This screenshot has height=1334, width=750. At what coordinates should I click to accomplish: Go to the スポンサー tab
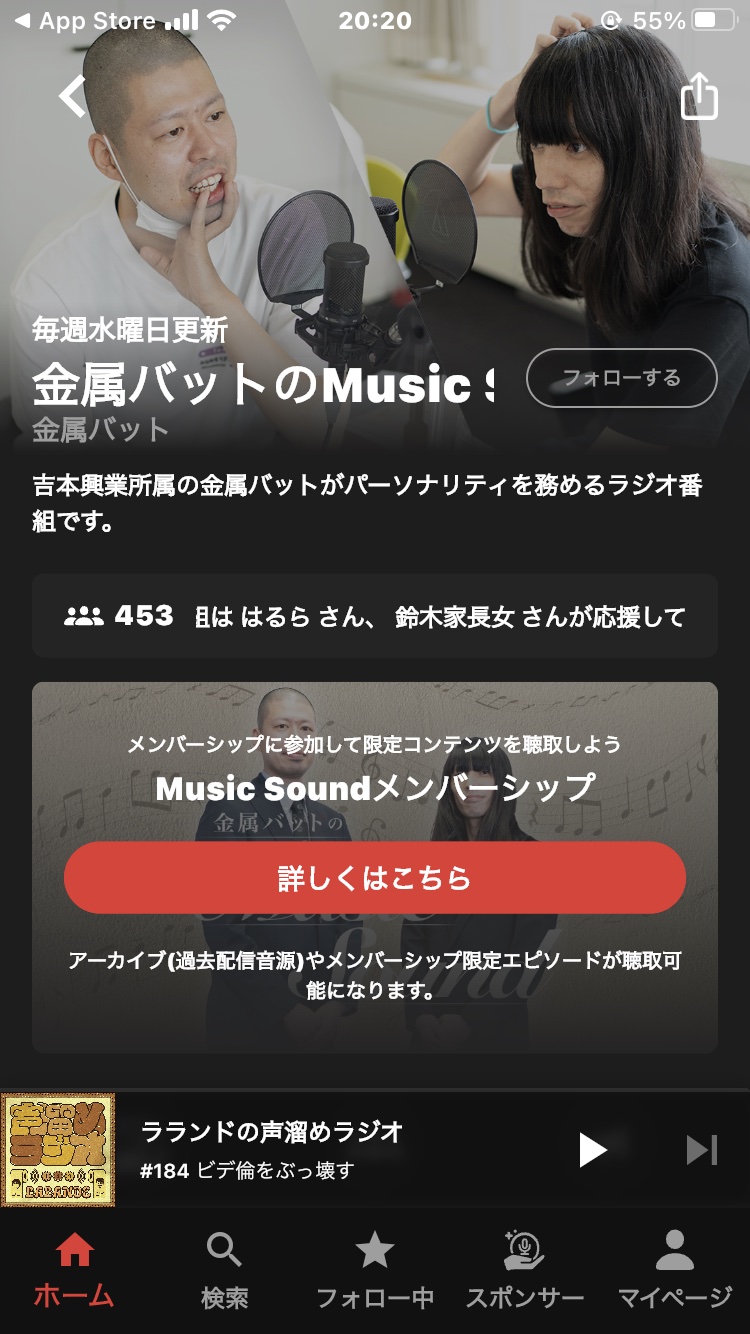click(524, 1270)
